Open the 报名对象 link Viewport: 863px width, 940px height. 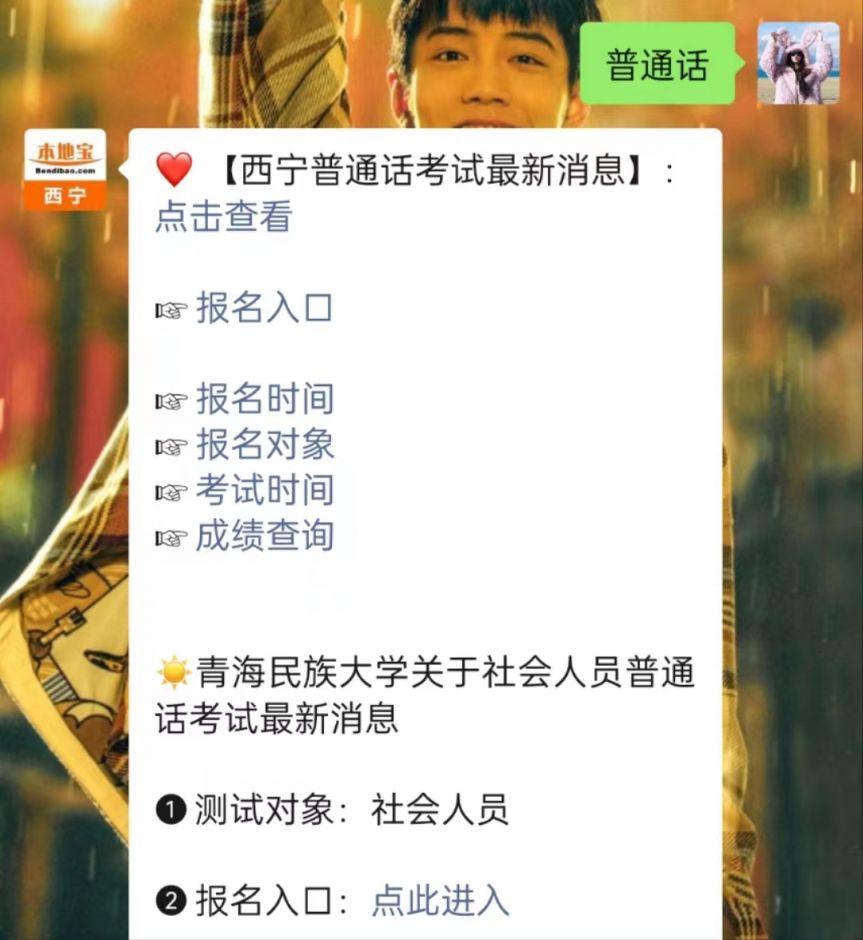(x=264, y=445)
